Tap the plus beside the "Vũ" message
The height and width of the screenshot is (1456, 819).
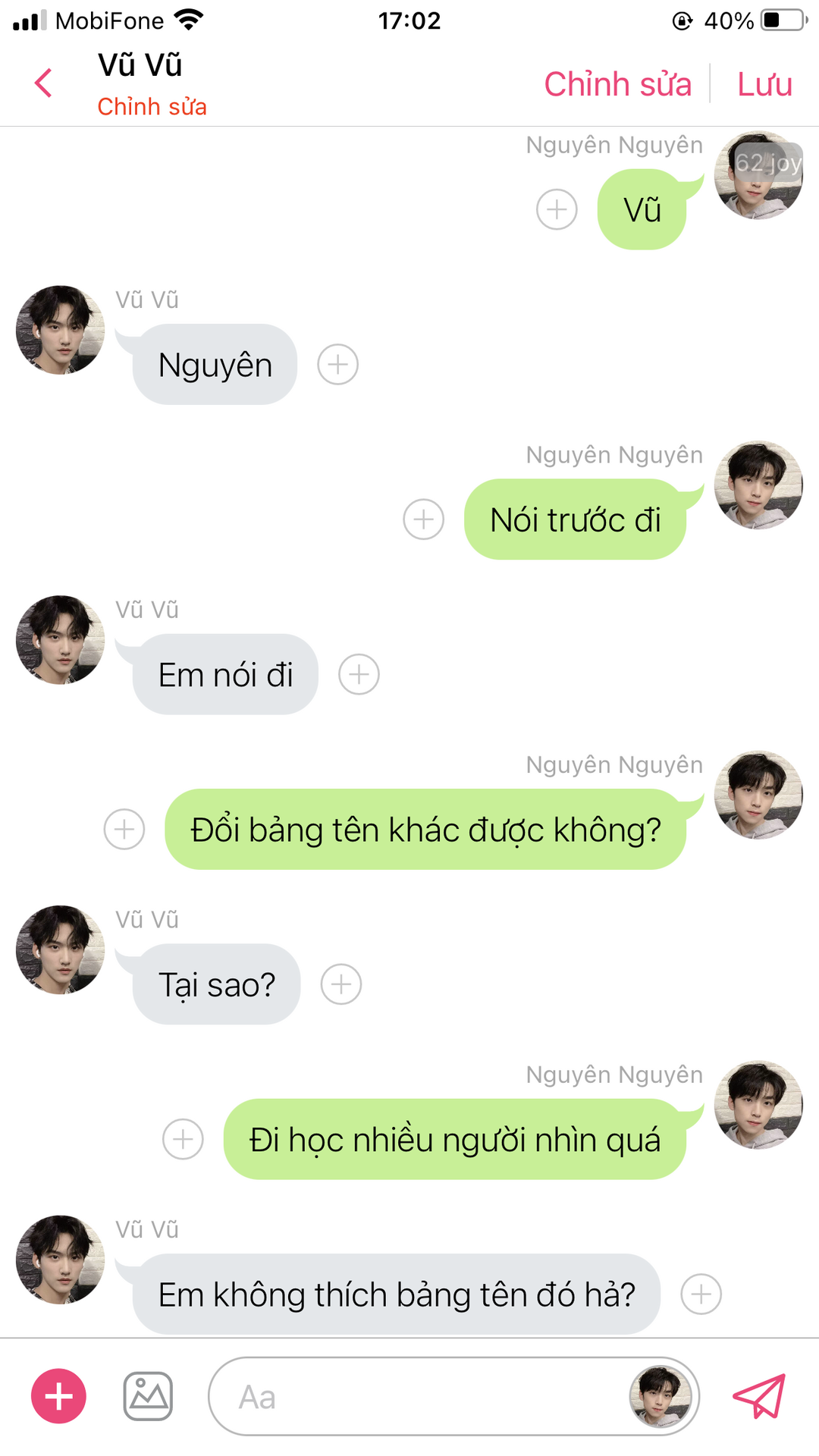557,209
